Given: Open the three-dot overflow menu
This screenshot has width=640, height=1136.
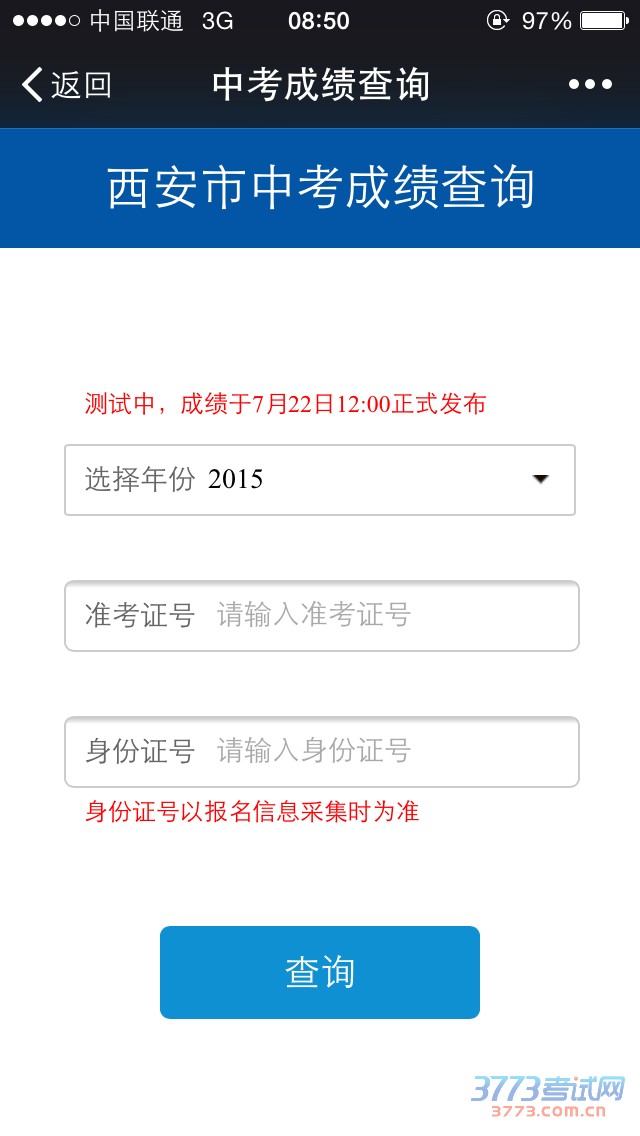Looking at the screenshot, I should pos(590,85).
